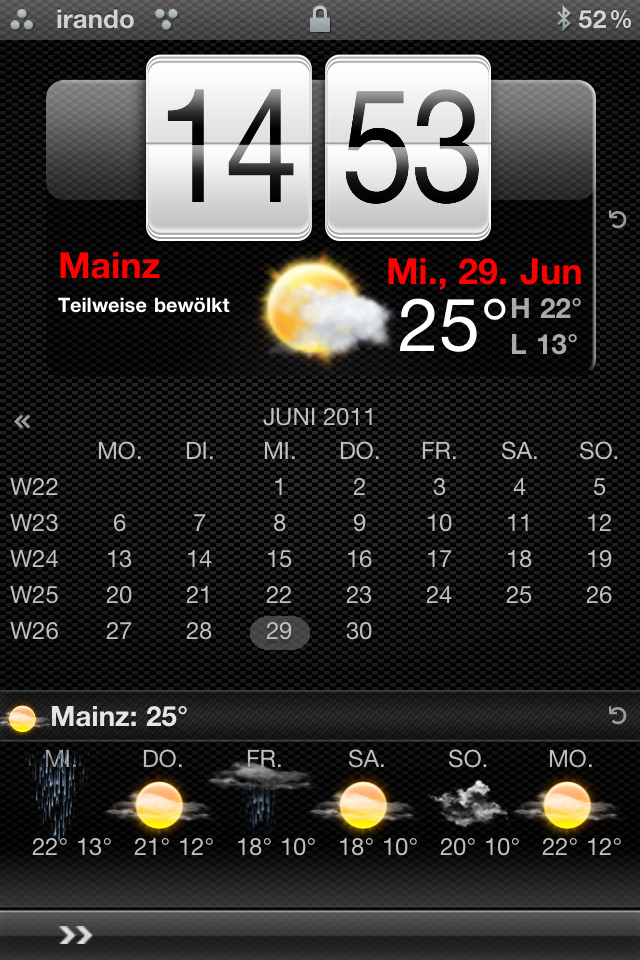Select the 29th in the calendar
The image size is (640, 960).
279,631
